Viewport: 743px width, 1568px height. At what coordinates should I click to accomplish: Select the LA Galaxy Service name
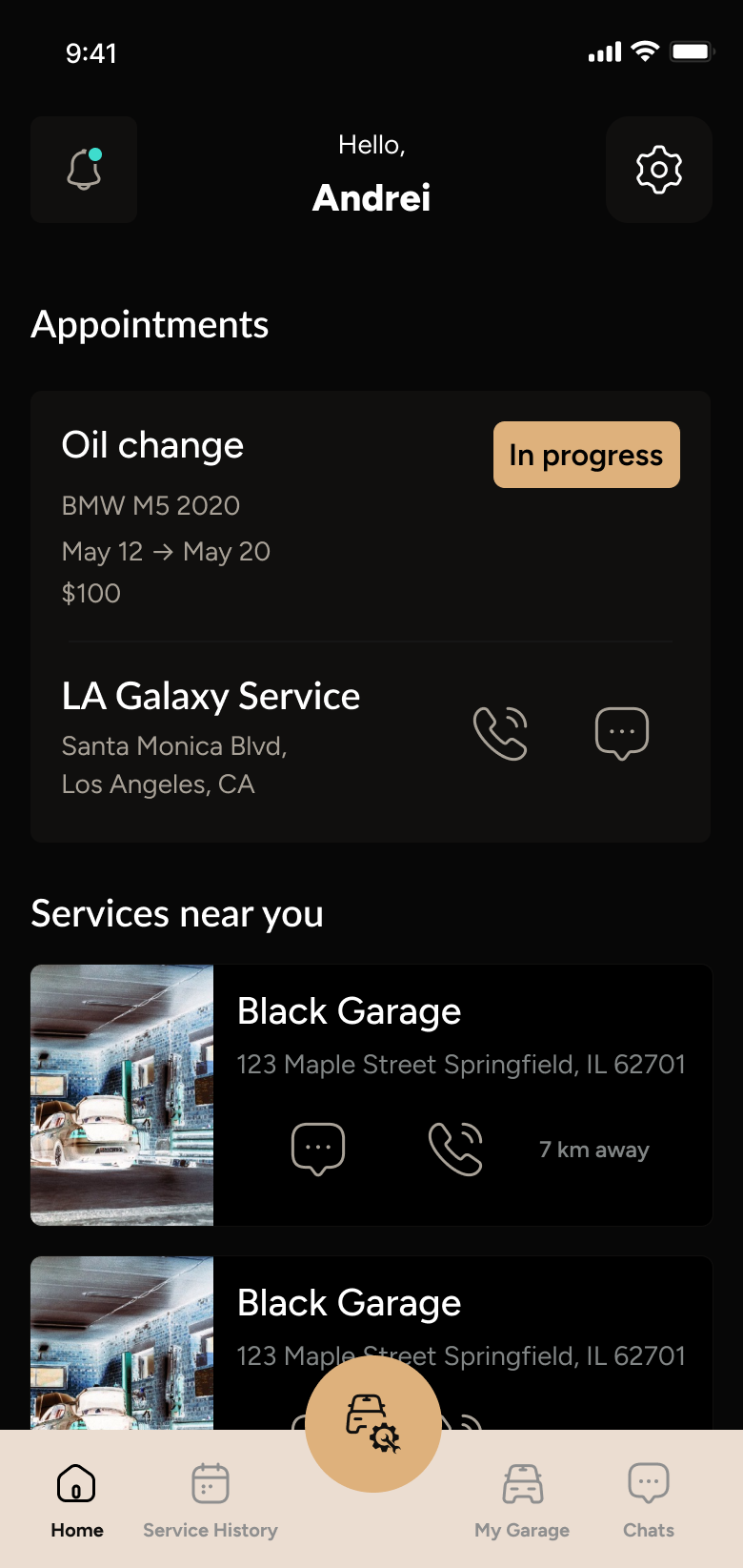(x=211, y=696)
